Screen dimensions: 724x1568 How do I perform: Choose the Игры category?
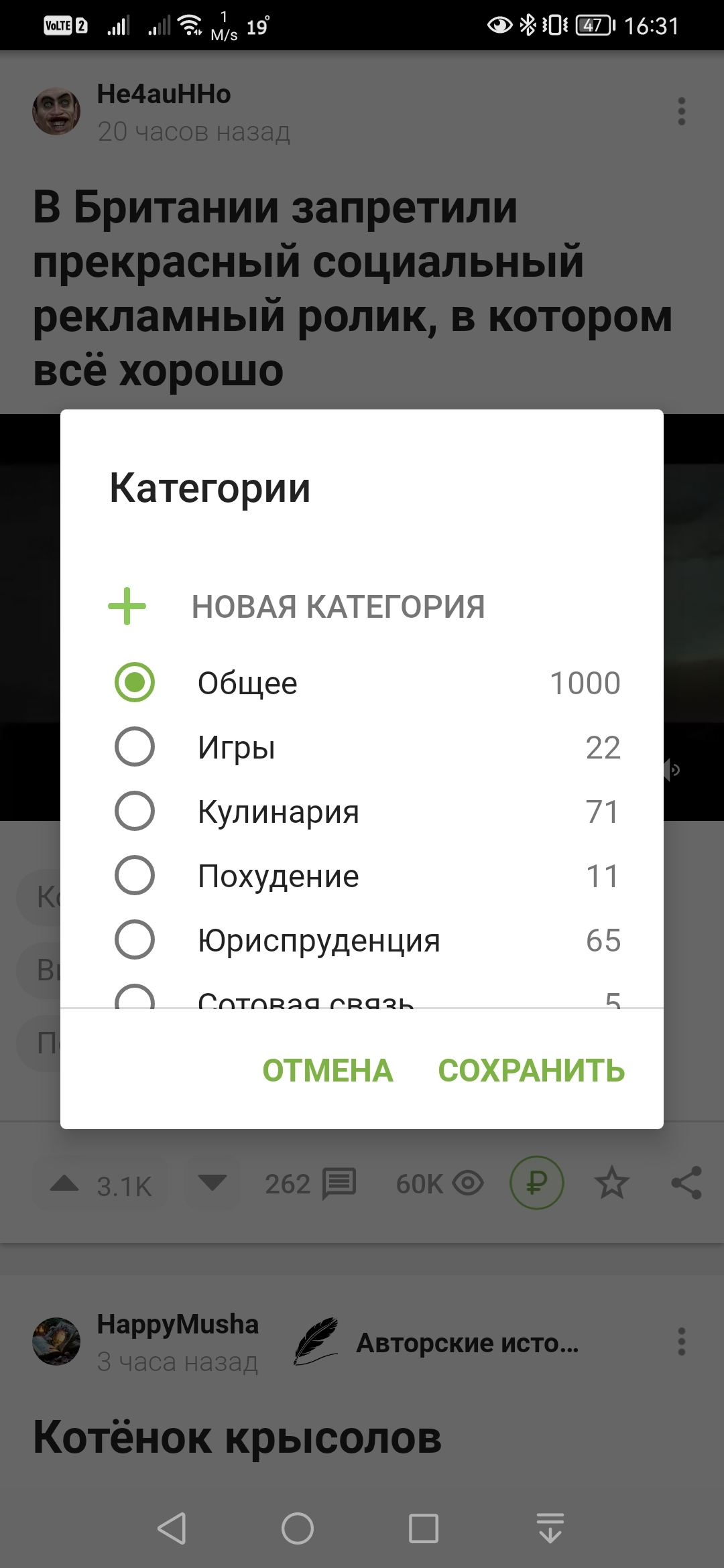point(135,747)
